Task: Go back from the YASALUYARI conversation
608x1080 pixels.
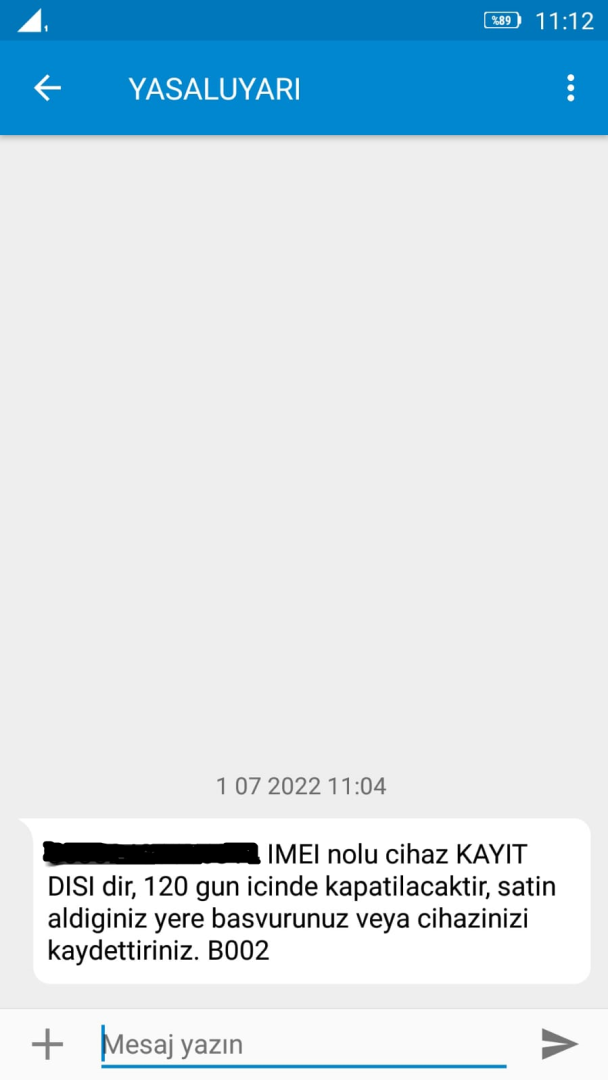Action: (47, 88)
